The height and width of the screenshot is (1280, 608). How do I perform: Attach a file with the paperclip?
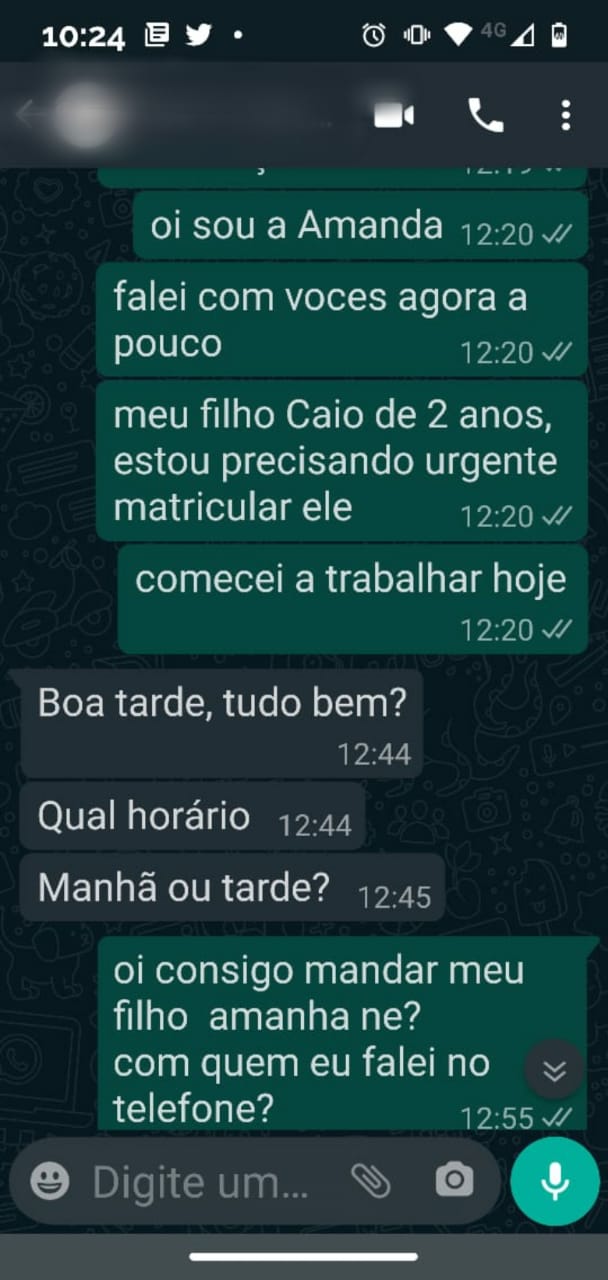371,1182
